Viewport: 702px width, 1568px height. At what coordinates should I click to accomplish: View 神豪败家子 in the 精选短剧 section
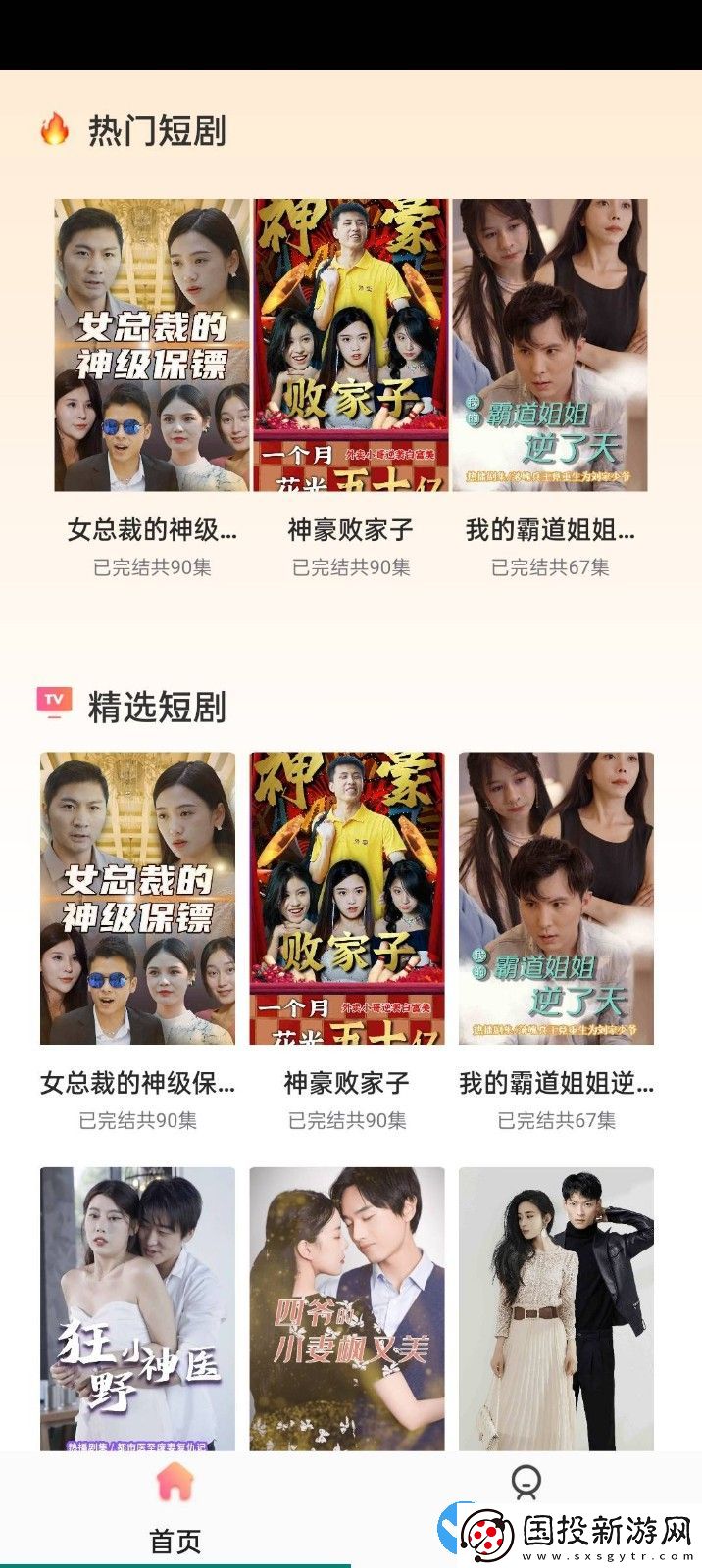point(347,898)
